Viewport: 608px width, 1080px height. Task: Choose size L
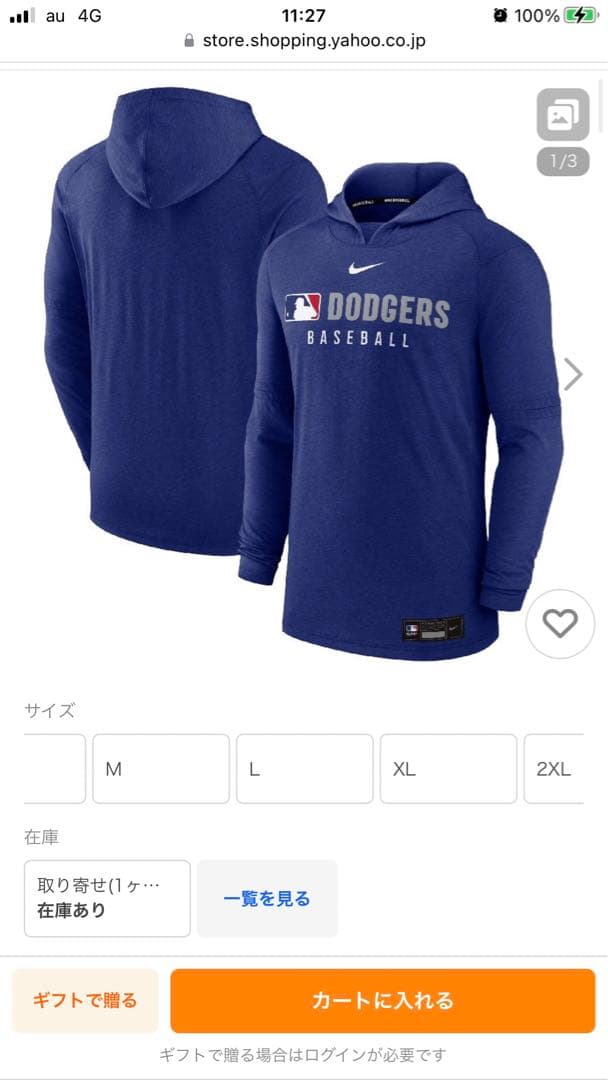304,769
